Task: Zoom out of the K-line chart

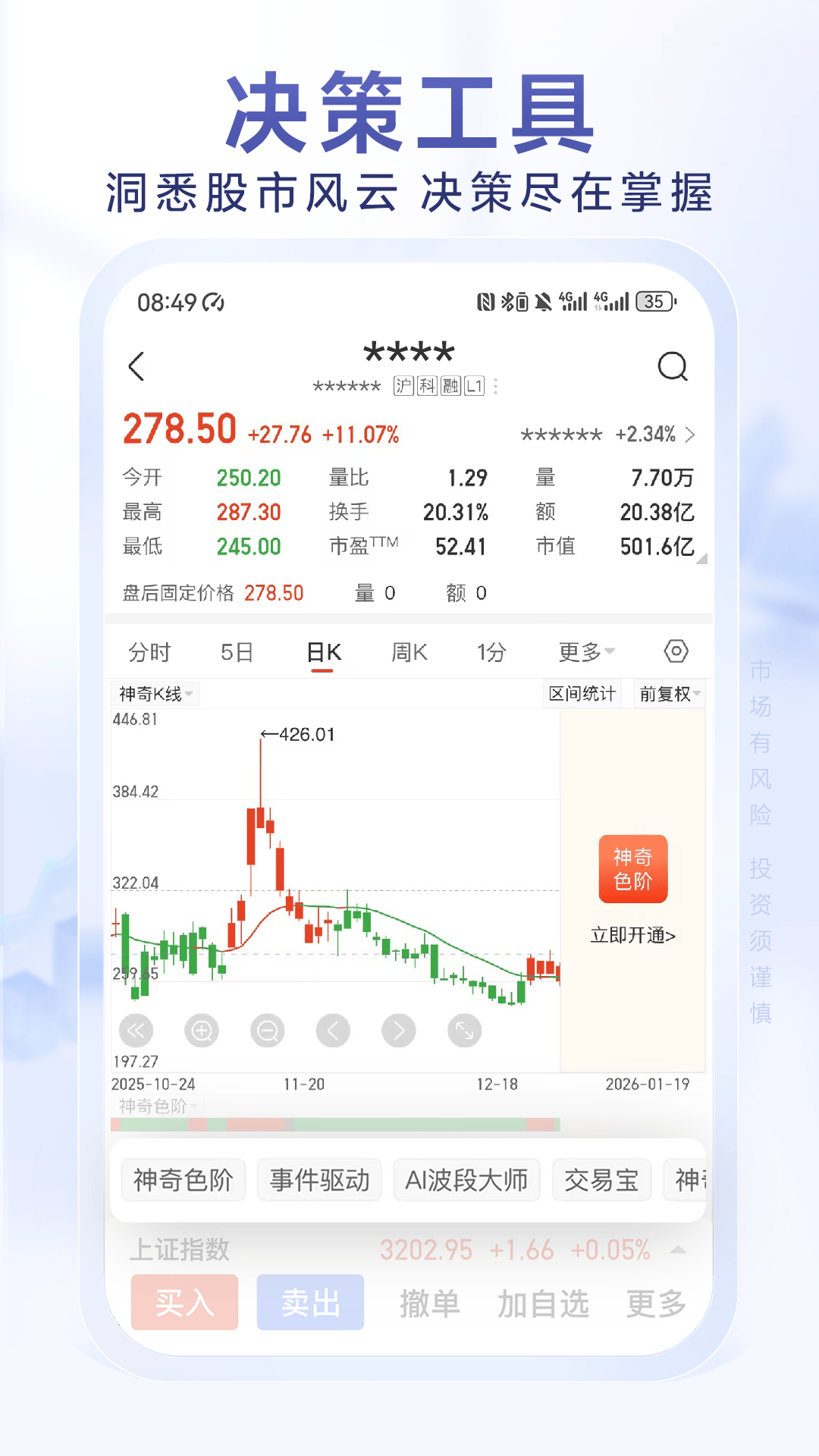Action: coord(268,1031)
